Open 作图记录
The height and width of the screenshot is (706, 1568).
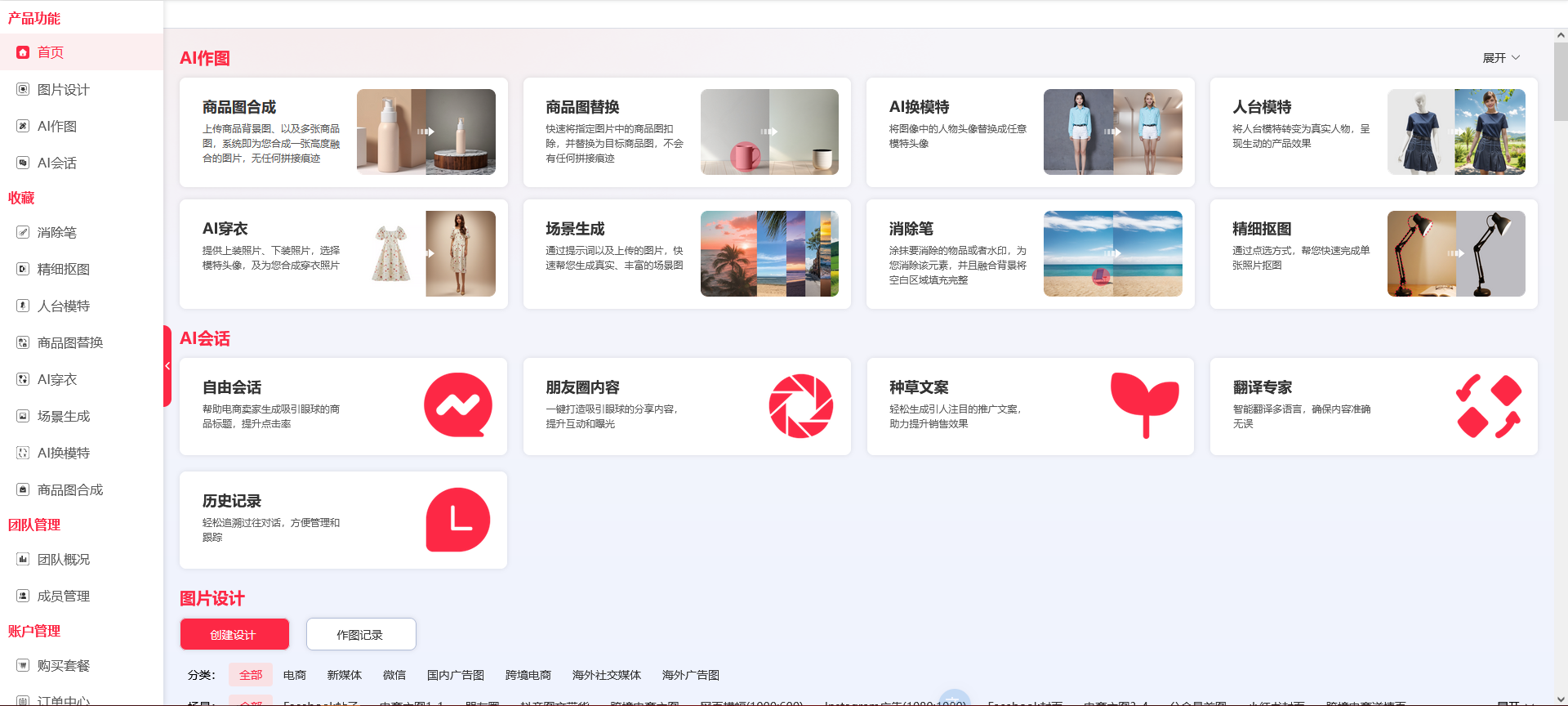[x=360, y=635]
